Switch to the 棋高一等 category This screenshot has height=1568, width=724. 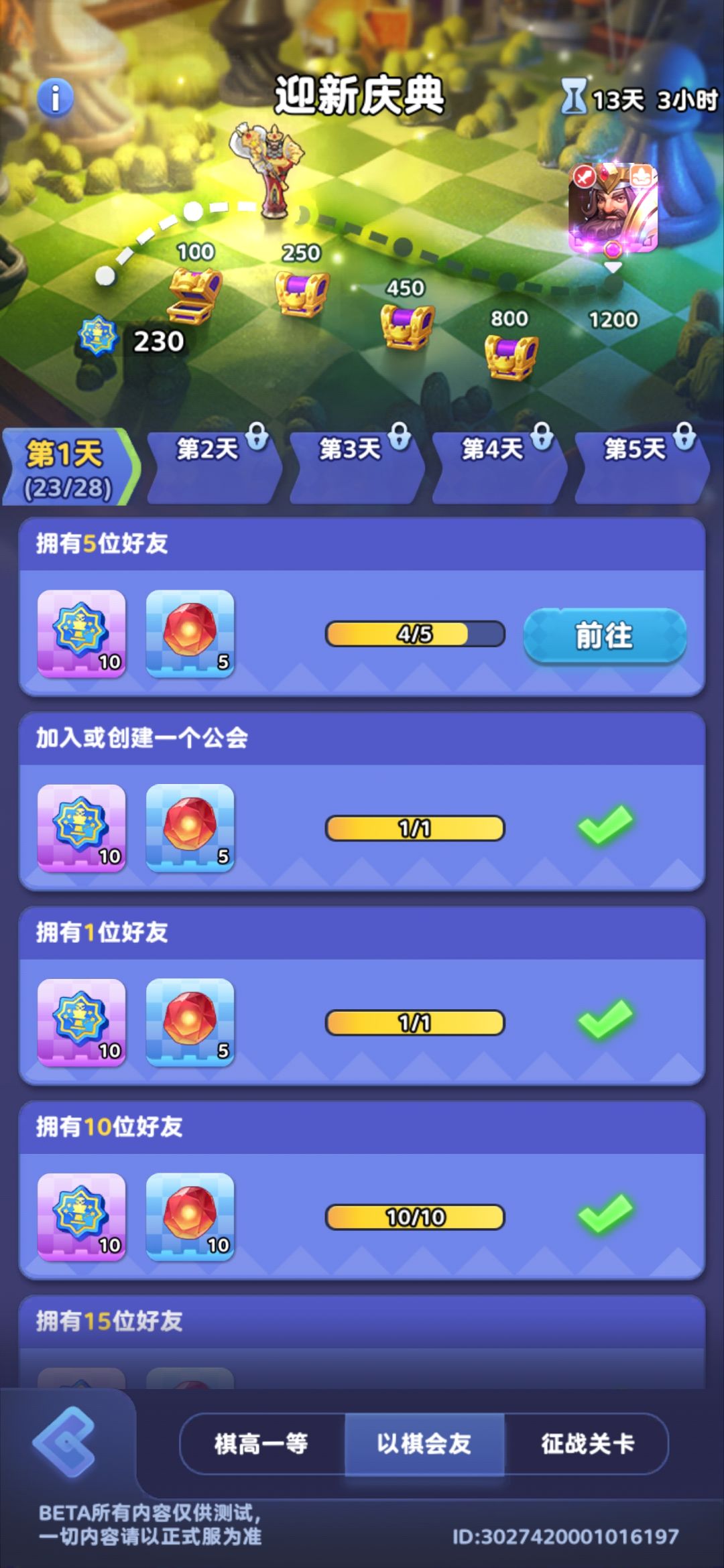(261, 1443)
